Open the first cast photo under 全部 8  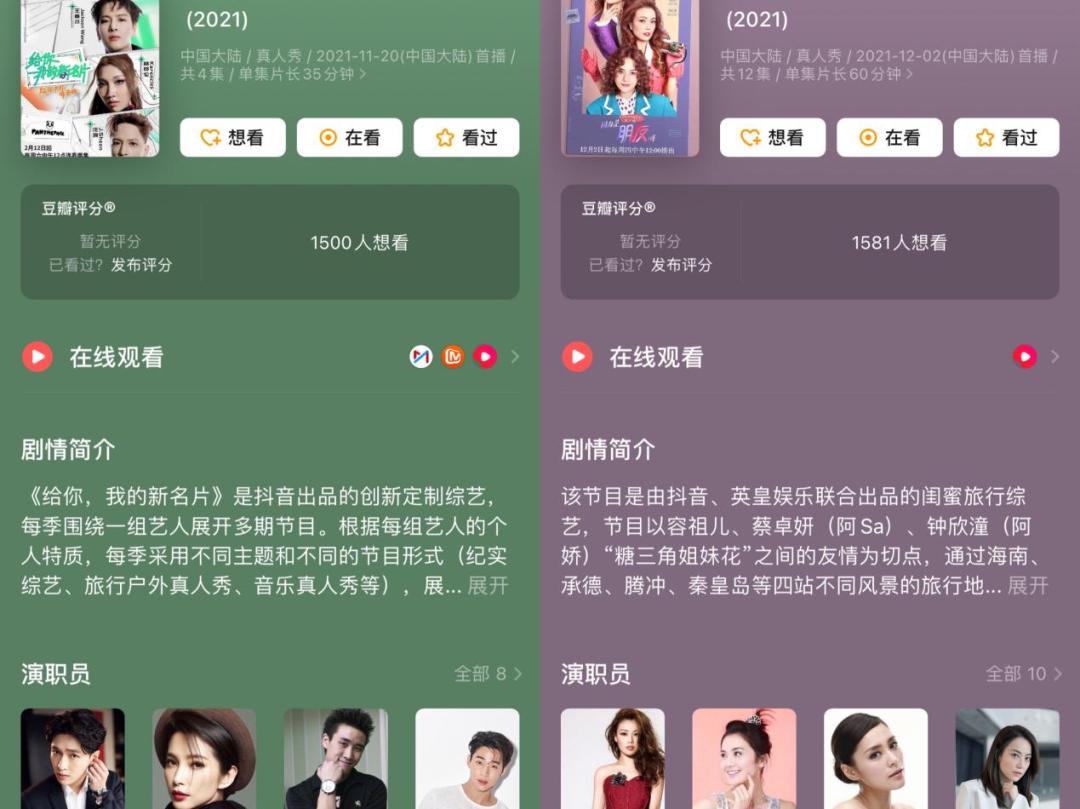point(73,758)
